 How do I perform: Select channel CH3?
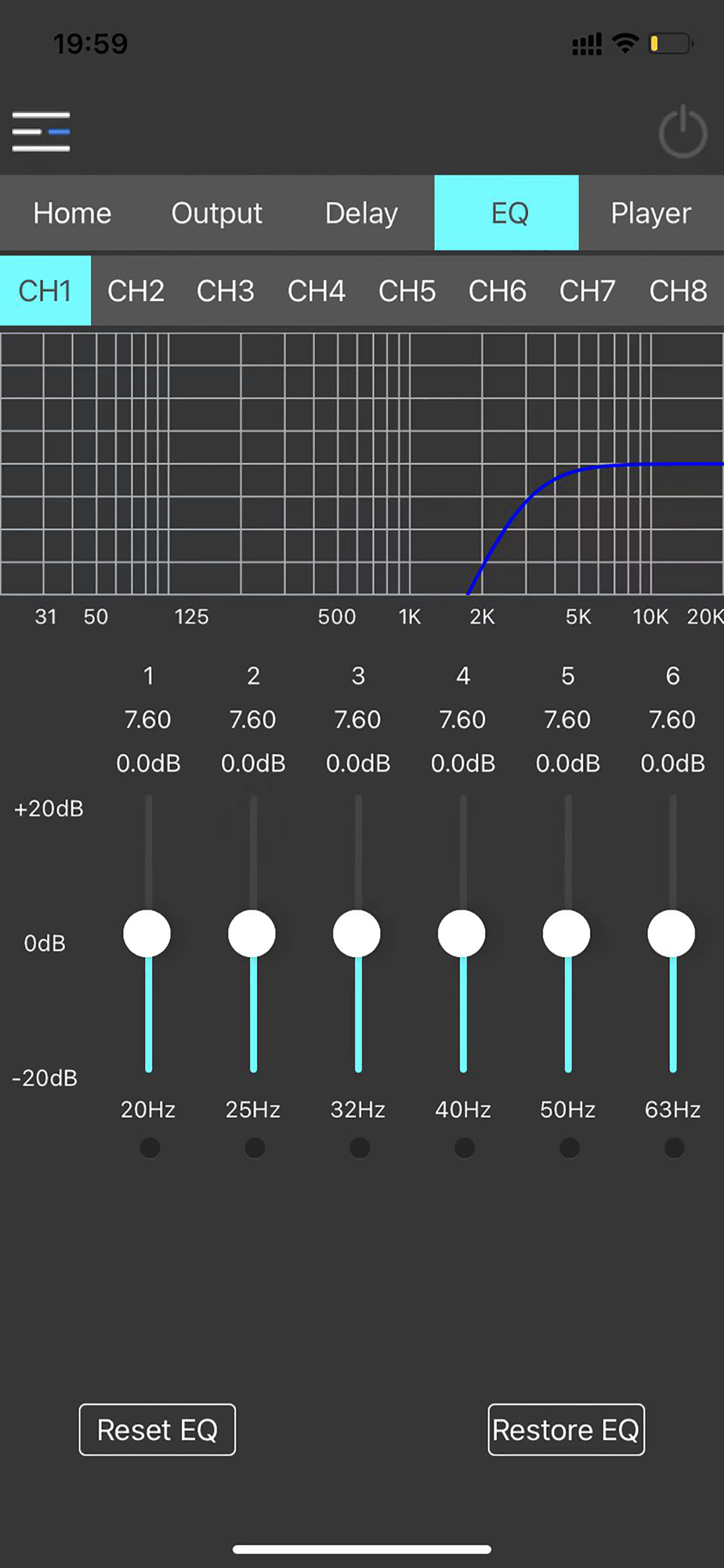point(226,291)
